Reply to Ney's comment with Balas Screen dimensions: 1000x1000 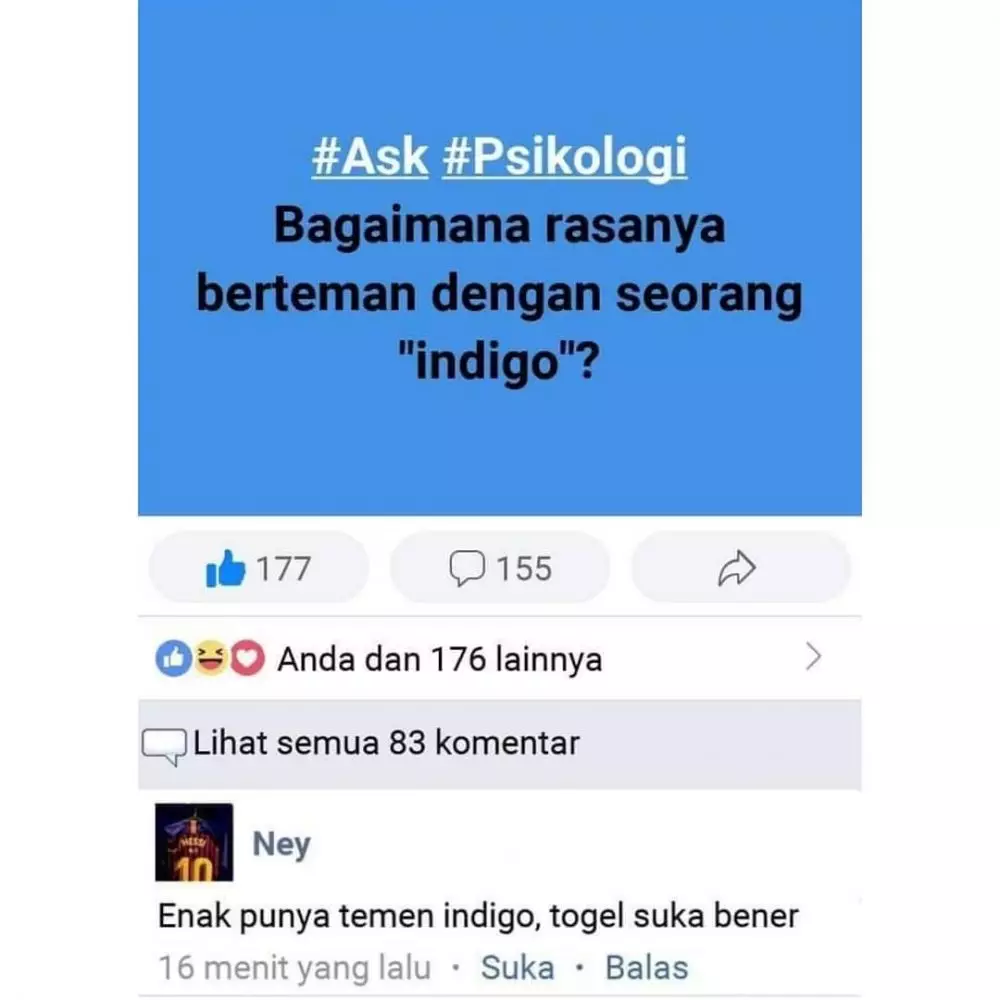[647, 968]
